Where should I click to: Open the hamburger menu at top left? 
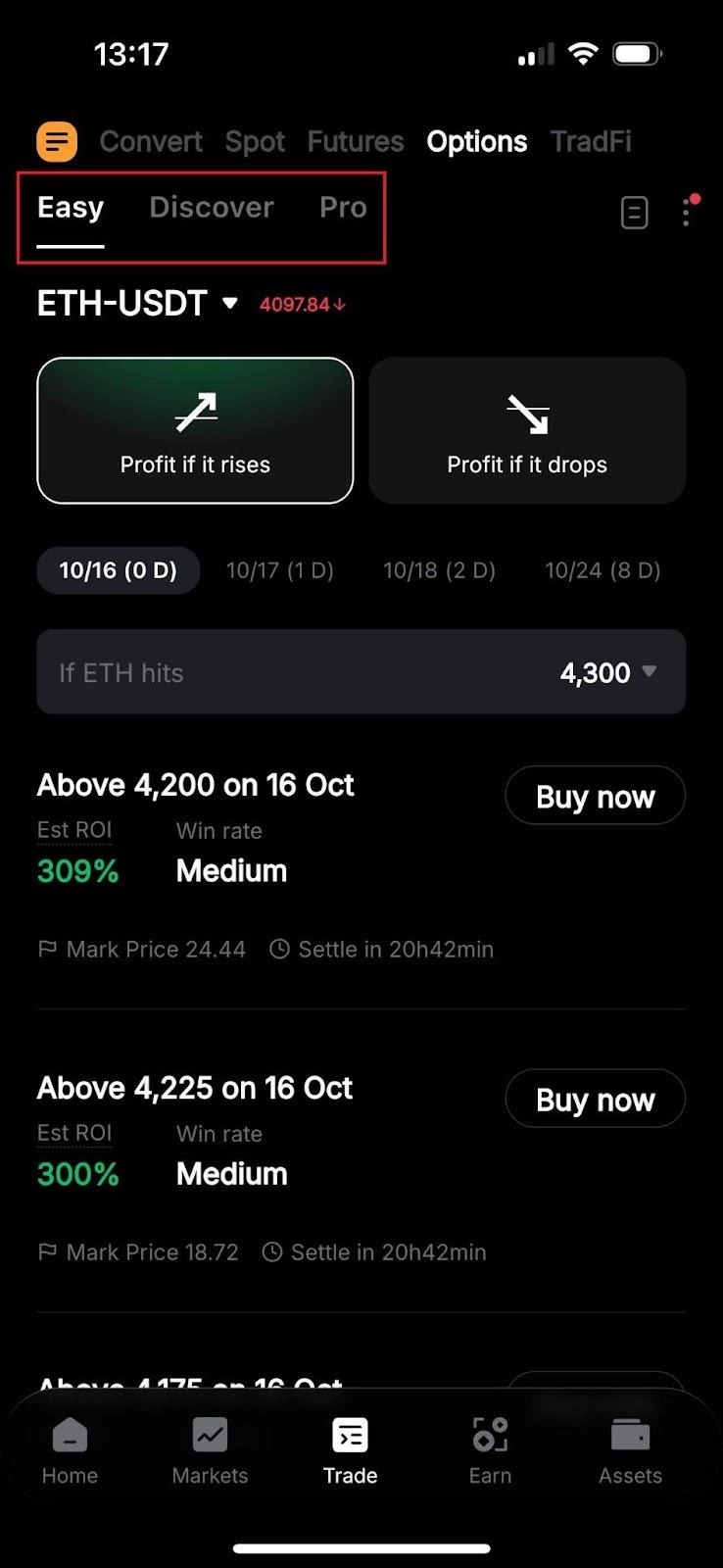tap(56, 141)
